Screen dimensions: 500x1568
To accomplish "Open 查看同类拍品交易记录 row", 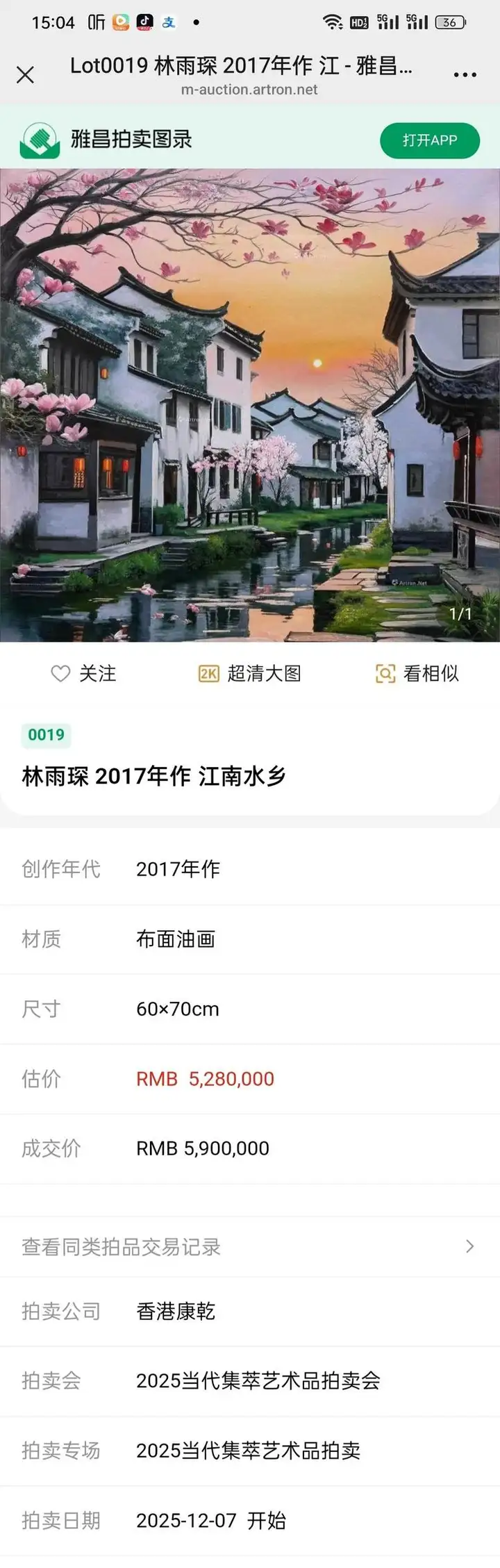I will coord(250,1246).
